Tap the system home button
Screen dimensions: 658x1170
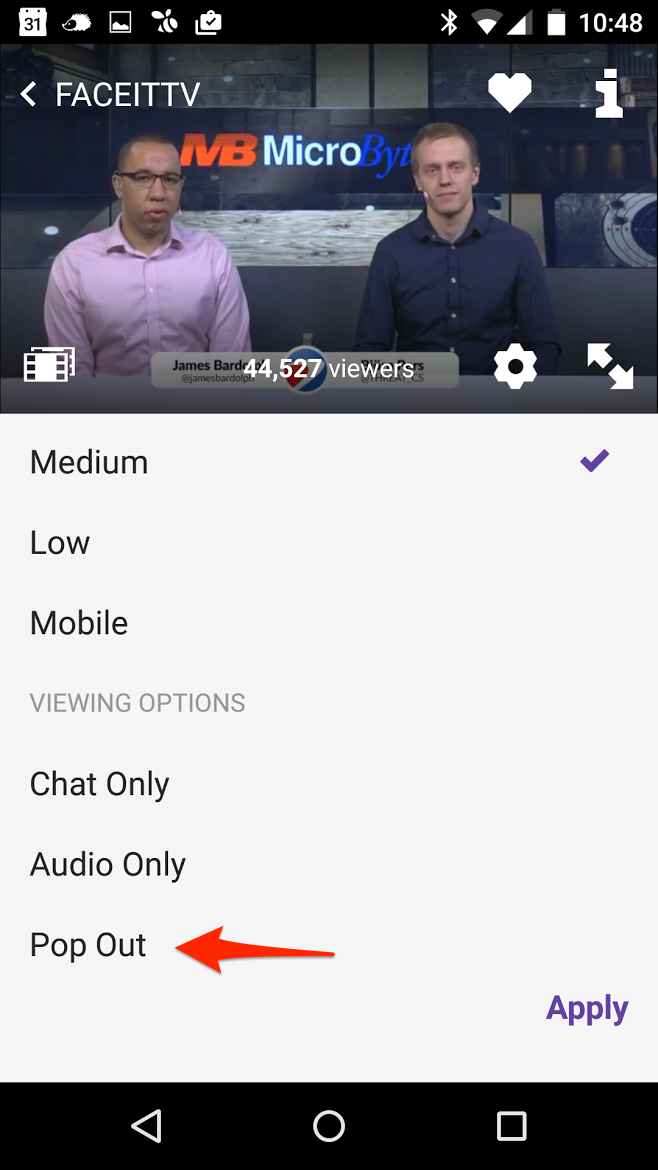click(x=329, y=1126)
